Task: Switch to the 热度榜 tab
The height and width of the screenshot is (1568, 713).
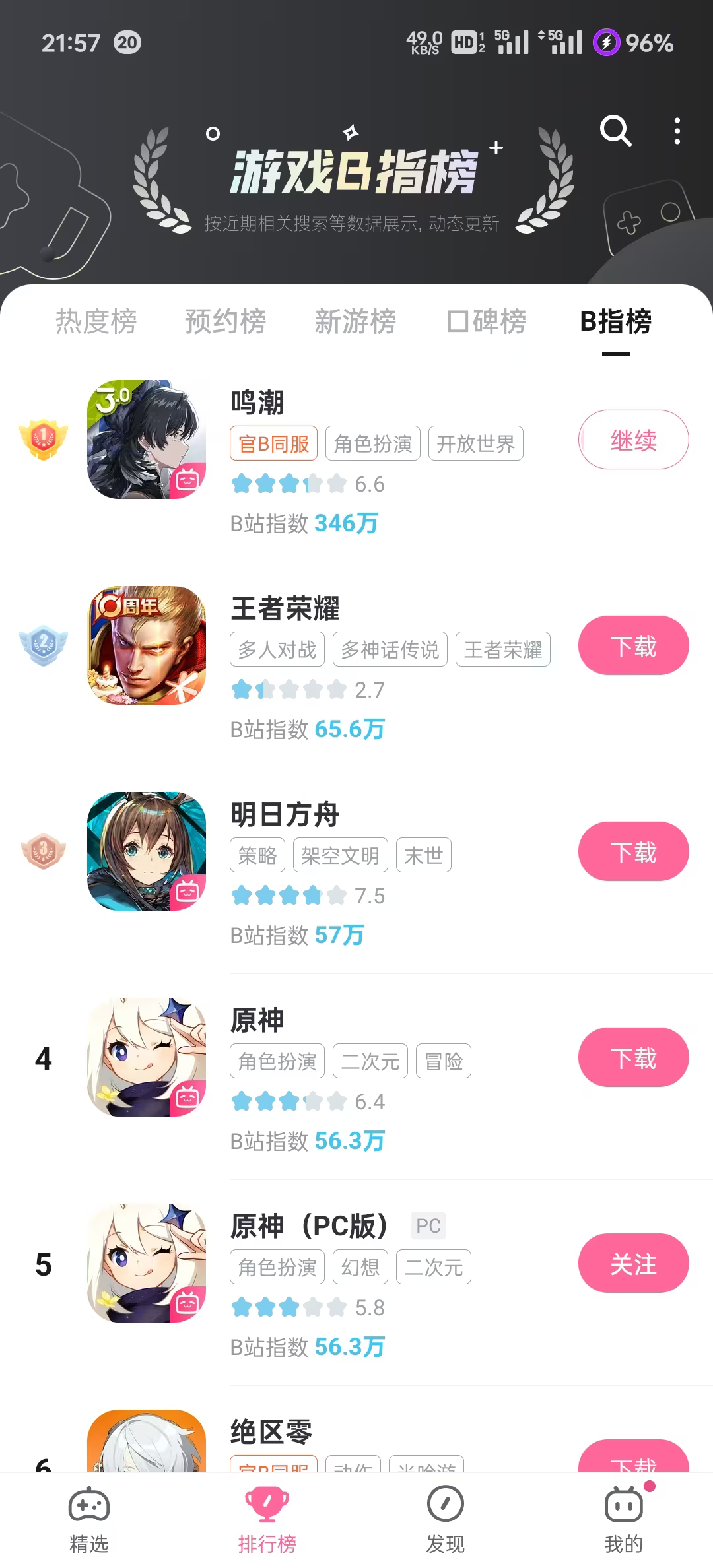Action: 96,322
